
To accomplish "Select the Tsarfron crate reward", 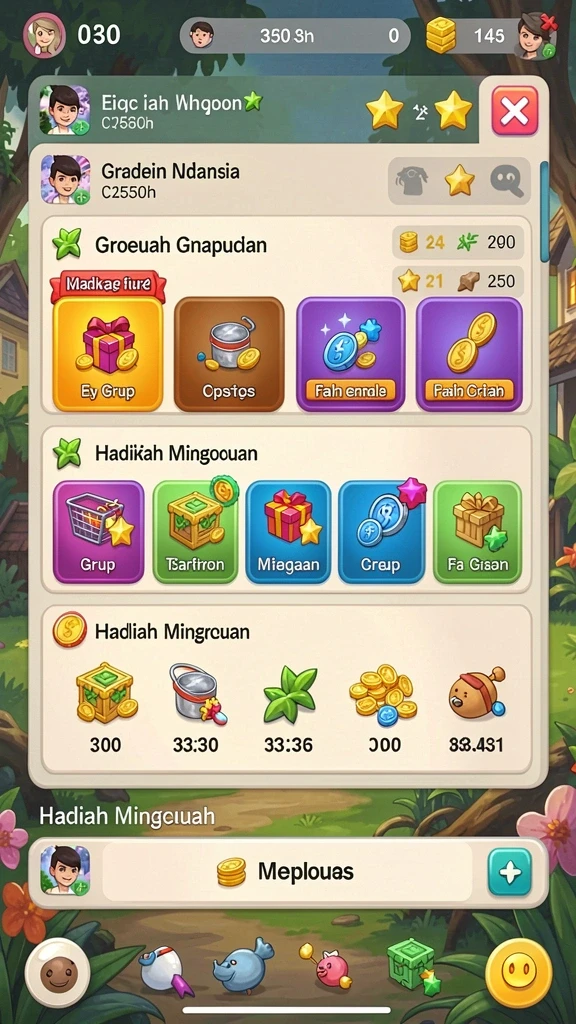I will [195, 532].
